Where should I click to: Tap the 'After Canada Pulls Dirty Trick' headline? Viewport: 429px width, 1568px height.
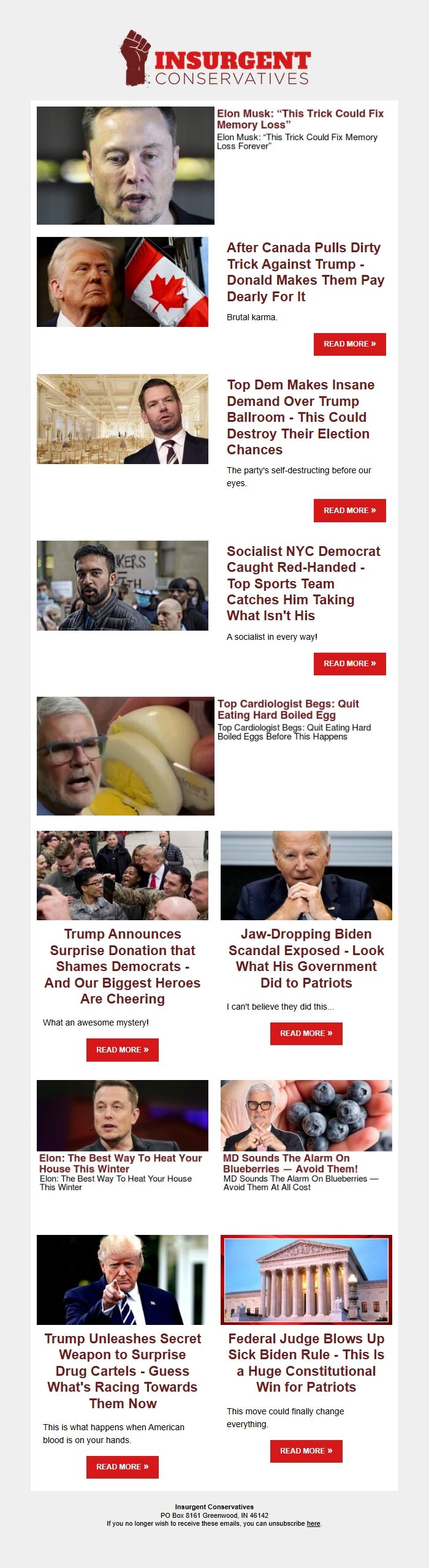click(305, 272)
